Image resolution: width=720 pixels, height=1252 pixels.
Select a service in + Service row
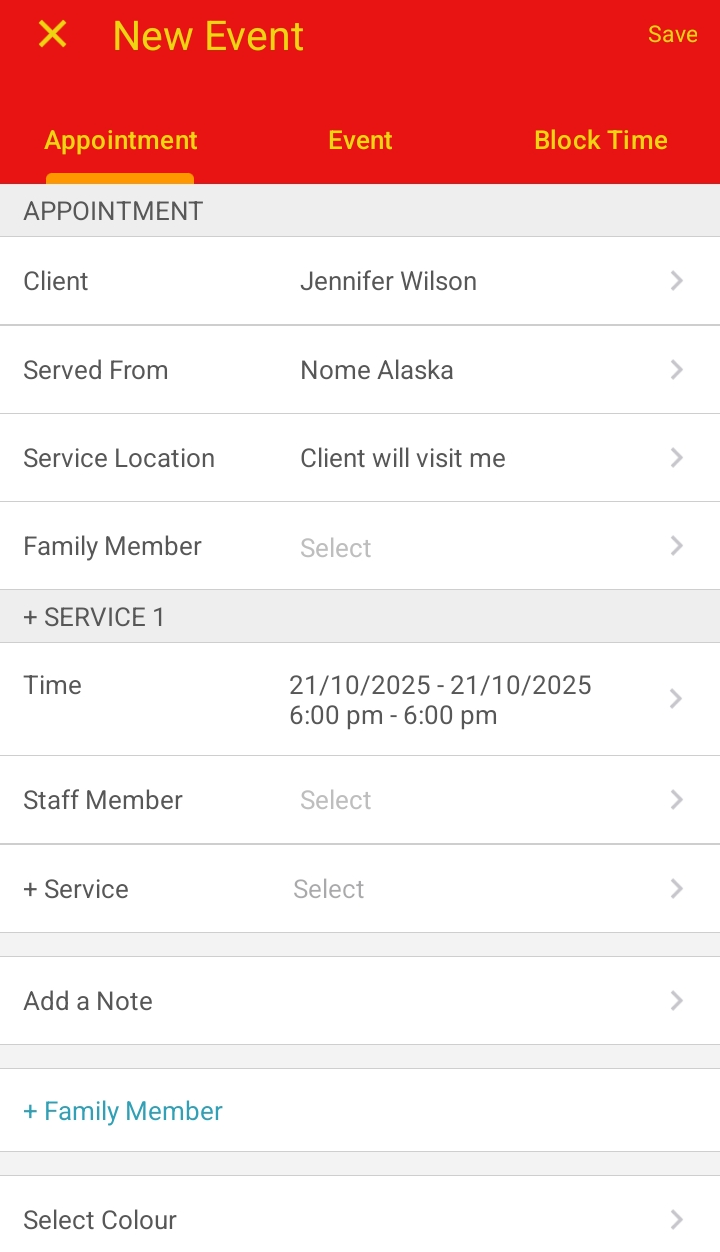[x=360, y=889]
